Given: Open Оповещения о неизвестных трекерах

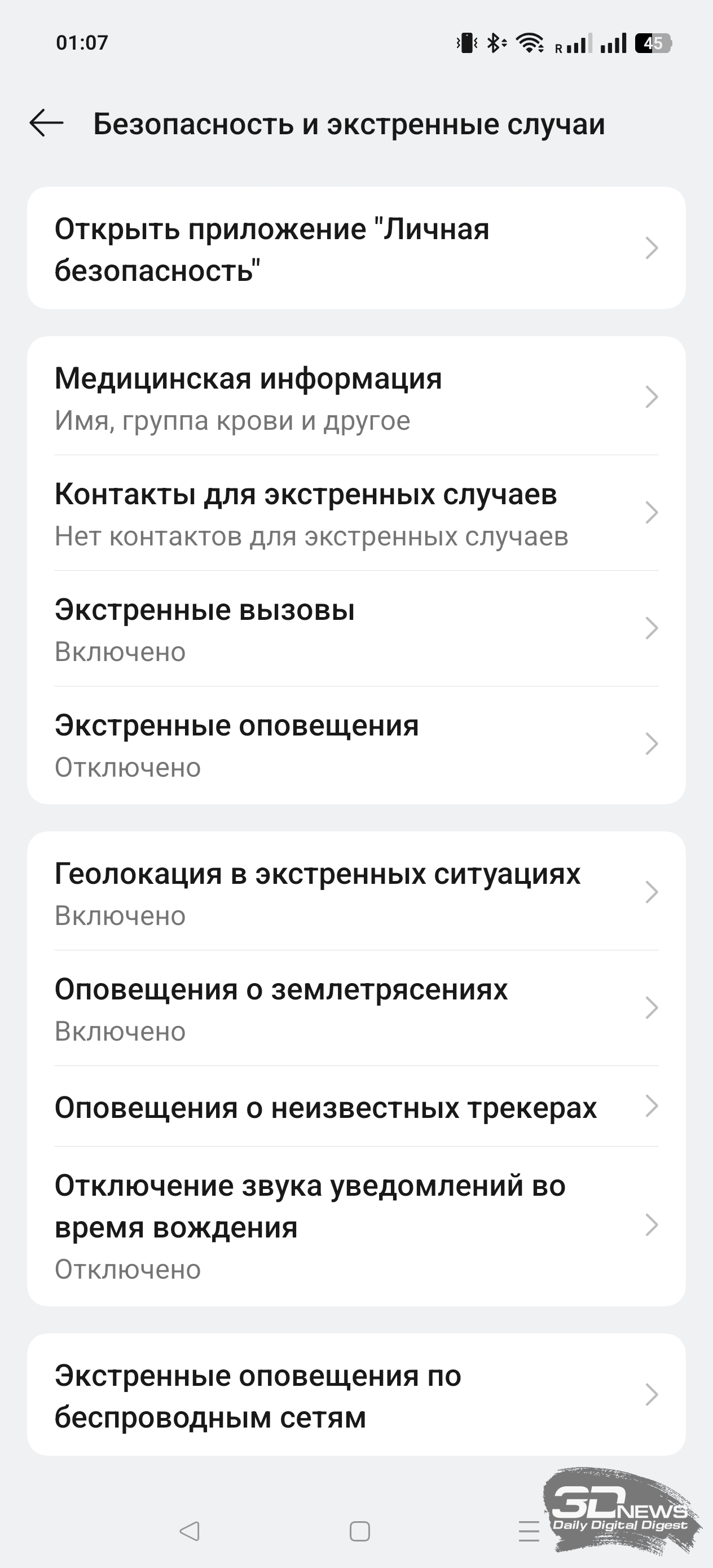Looking at the screenshot, I should tap(356, 1107).
